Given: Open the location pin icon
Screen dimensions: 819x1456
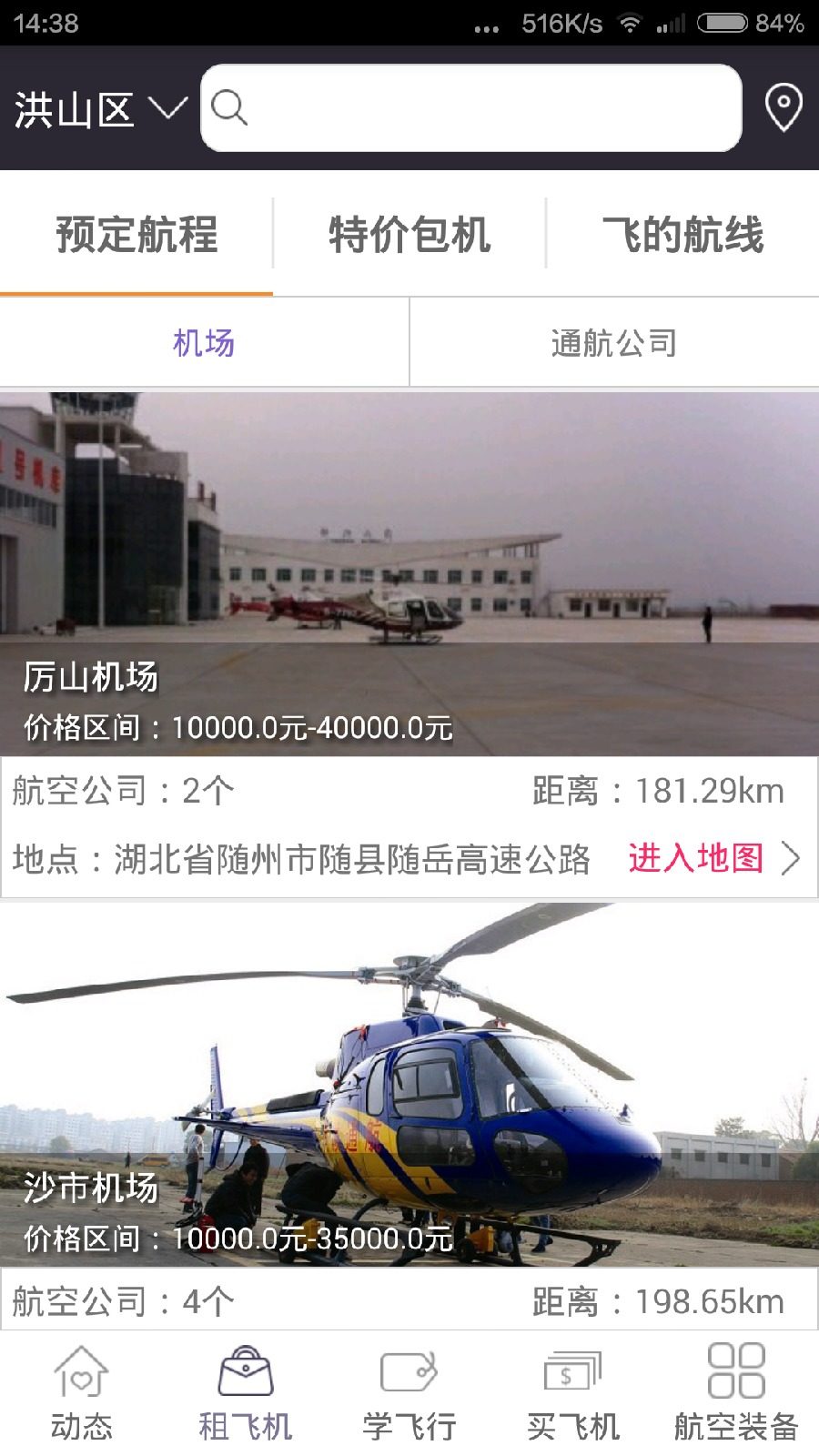Looking at the screenshot, I should [x=783, y=108].
